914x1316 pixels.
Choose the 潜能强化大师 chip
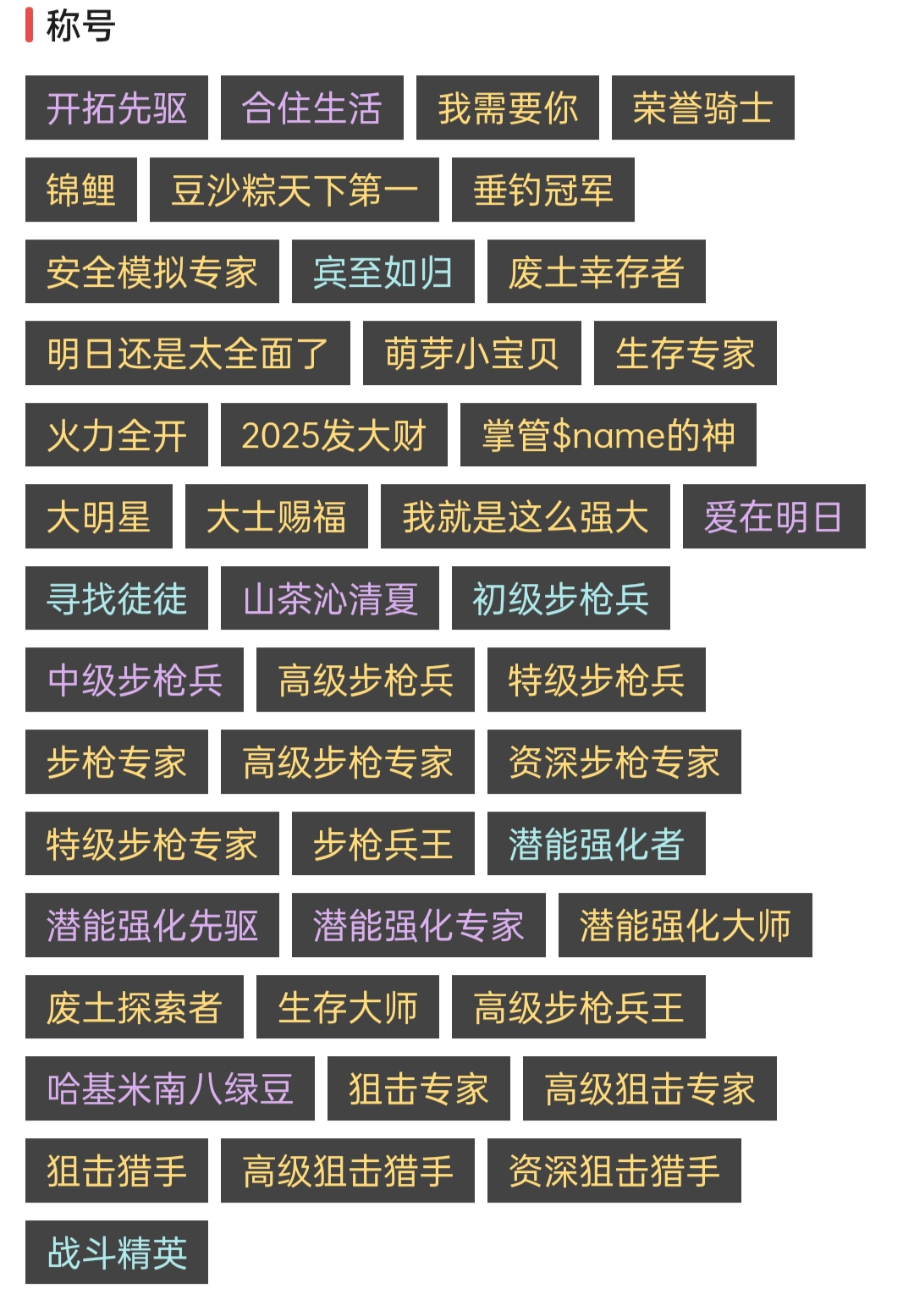tap(685, 925)
